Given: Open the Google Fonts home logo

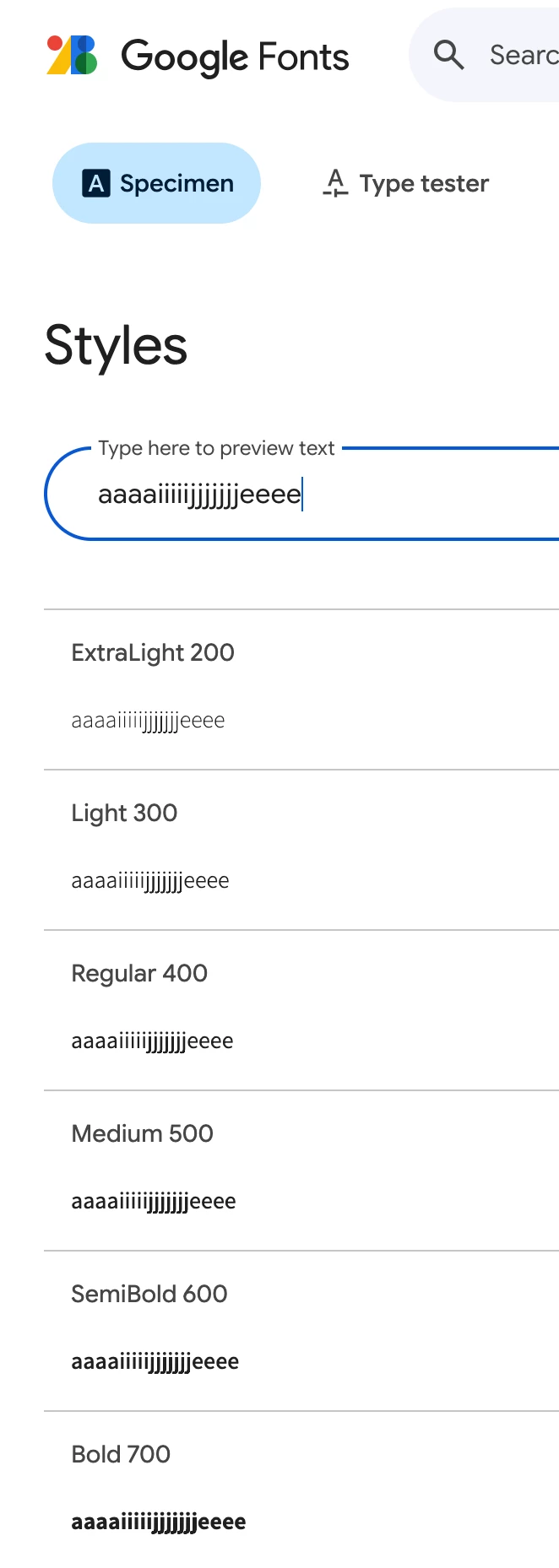Looking at the screenshot, I should pyautogui.click(x=198, y=56).
